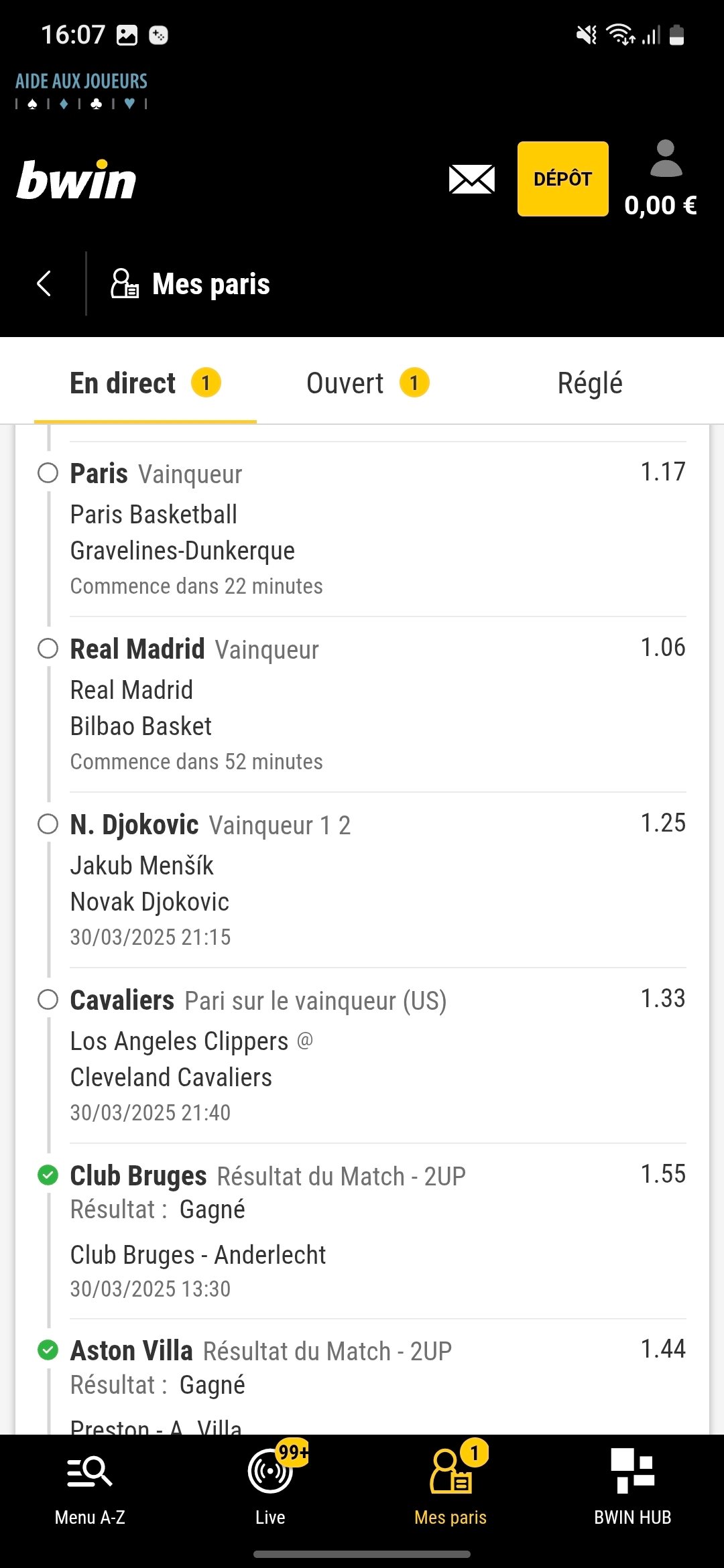724x1568 pixels.
Task: Open the Menšík vs Djokovic selection
Action: (x=362, y=880)
